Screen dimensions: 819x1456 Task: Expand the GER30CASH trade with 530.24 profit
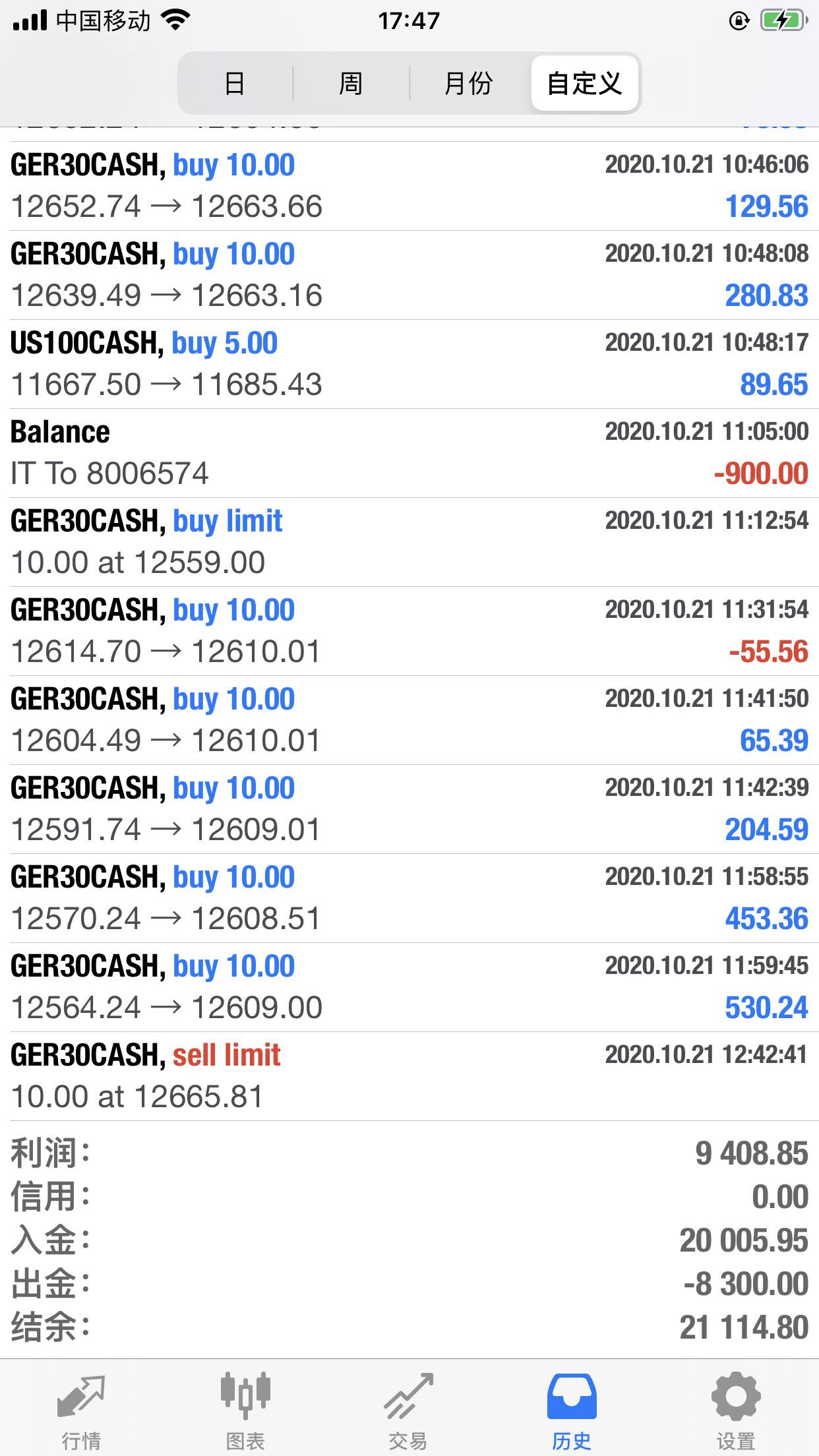pyautogui.click(x=409, y=987)
